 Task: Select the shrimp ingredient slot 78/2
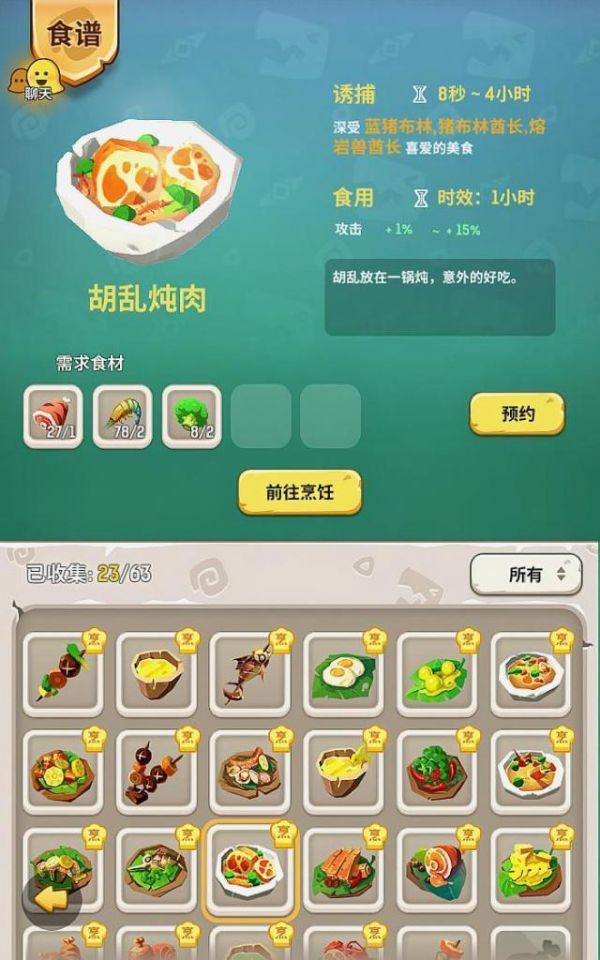122,417
